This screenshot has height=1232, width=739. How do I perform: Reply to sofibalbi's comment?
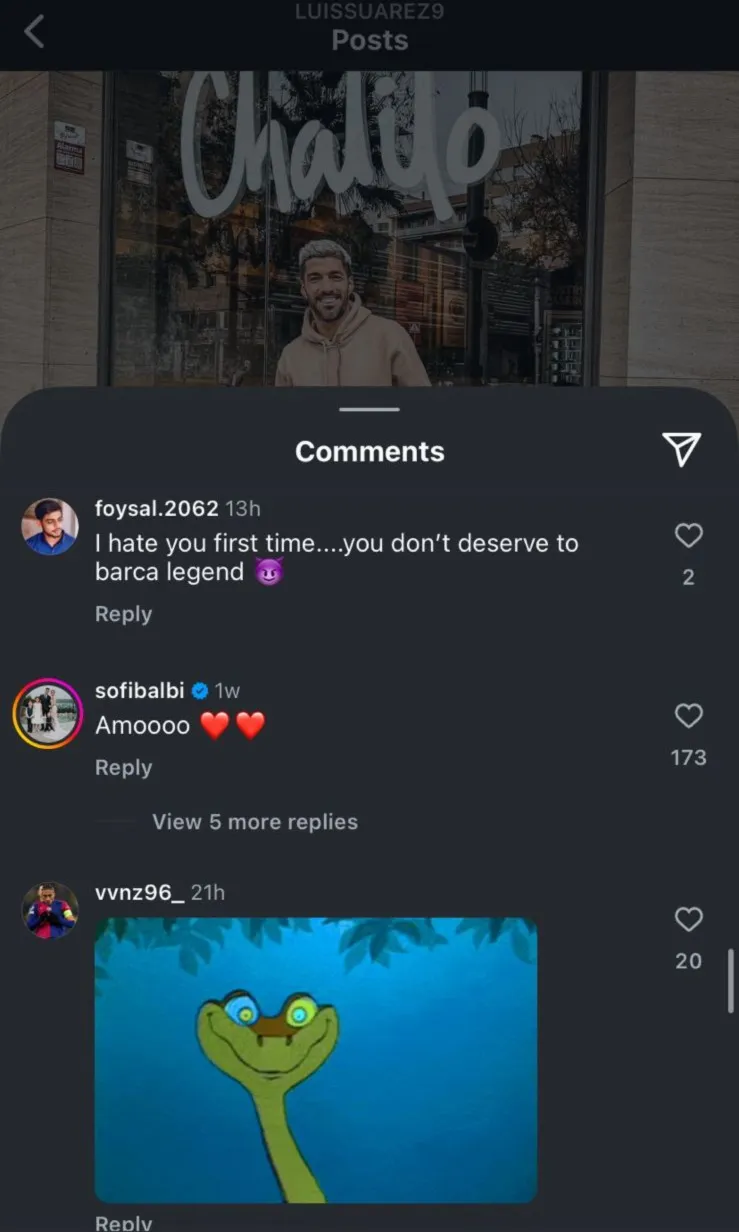tap(123, 767)
